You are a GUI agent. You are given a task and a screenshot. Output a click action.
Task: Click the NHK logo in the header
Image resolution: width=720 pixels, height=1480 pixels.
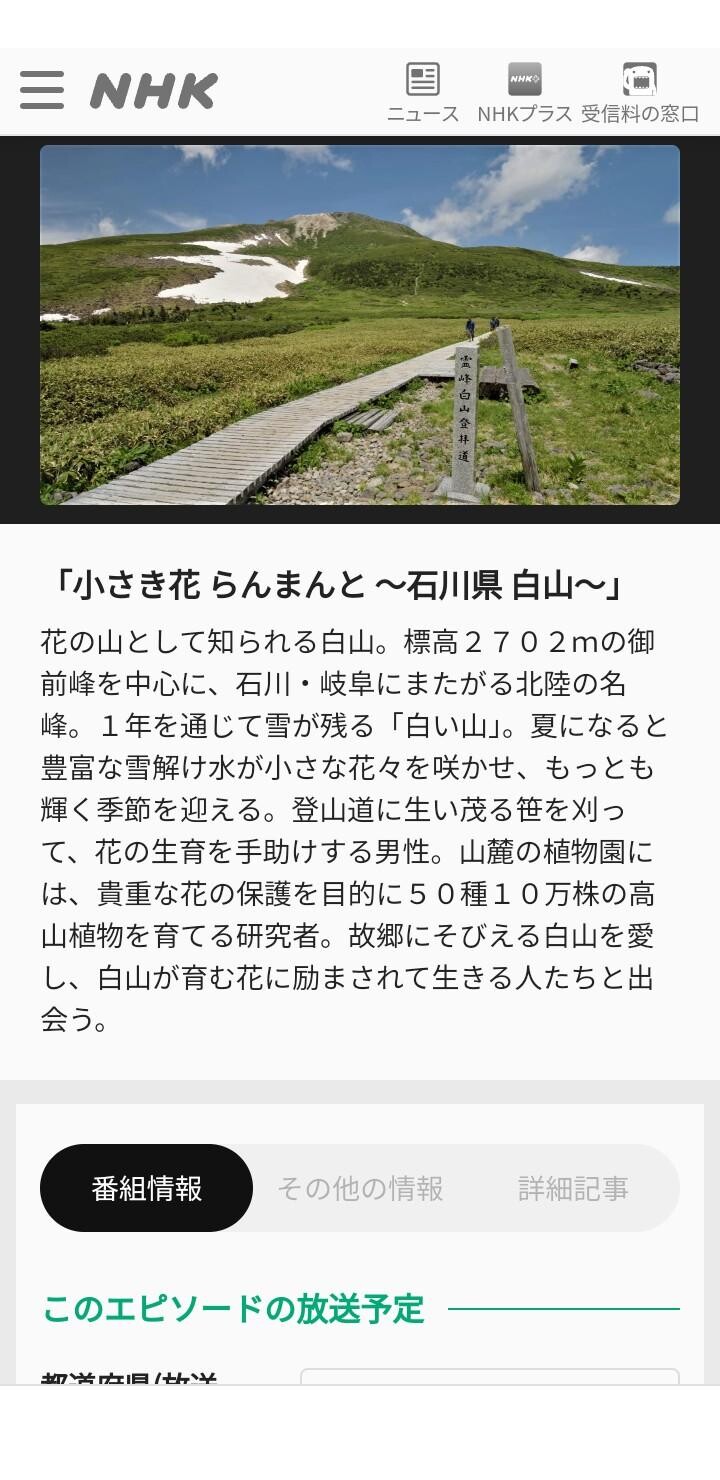pos(150,90)
